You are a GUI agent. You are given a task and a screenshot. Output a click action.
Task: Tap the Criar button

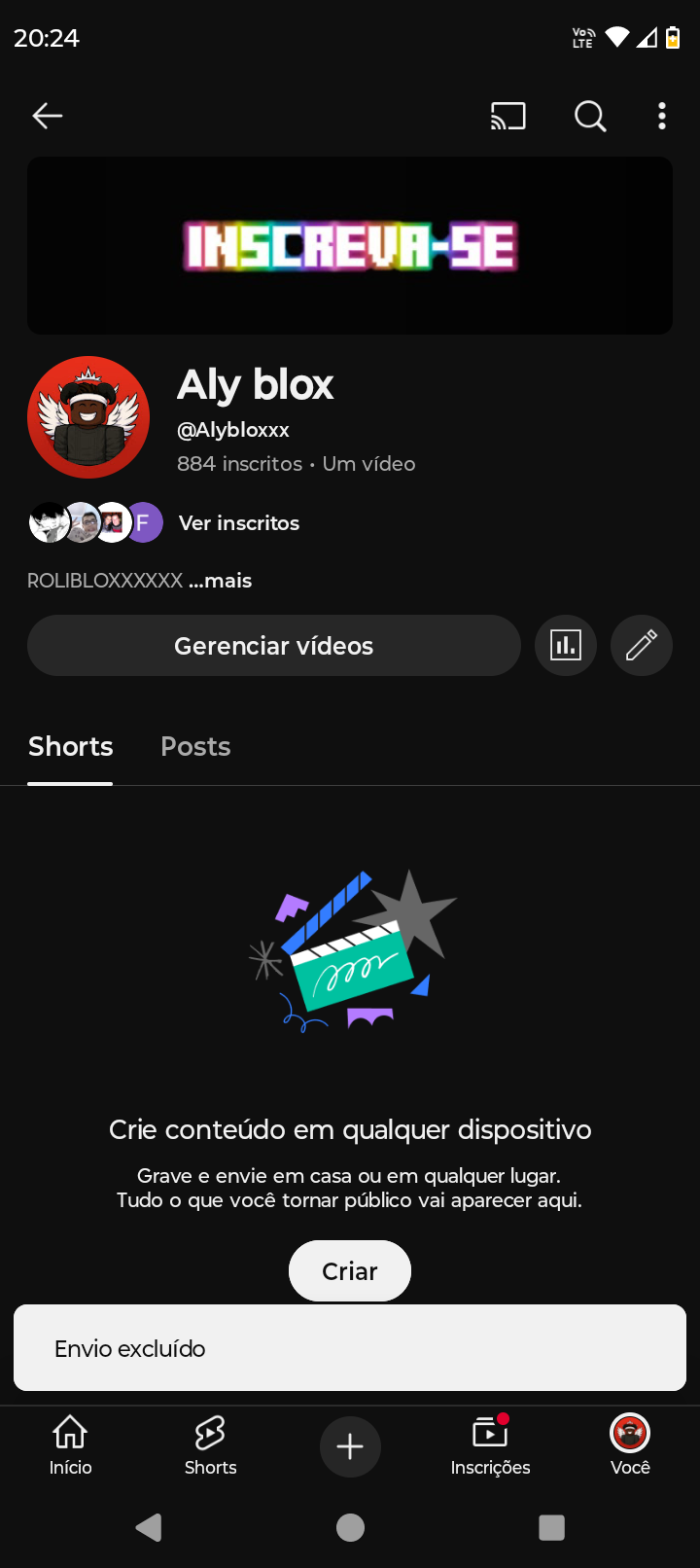(350, 1271)
